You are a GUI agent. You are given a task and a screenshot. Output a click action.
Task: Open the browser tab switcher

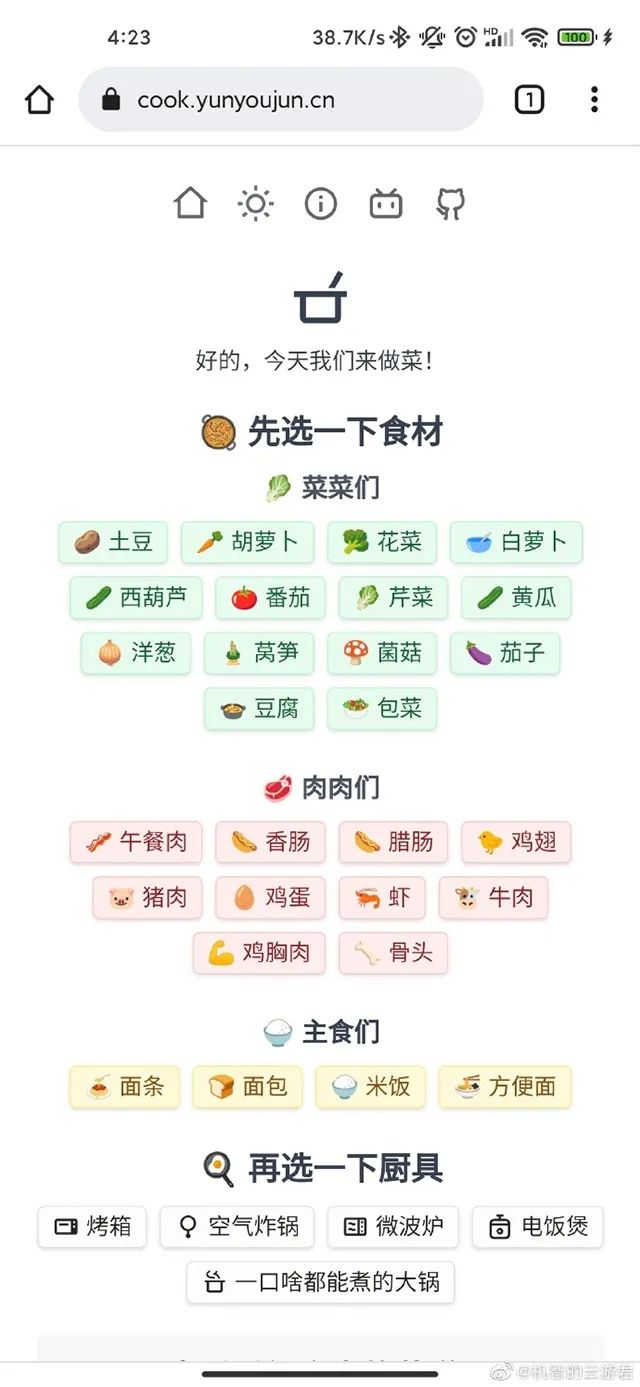529,100
